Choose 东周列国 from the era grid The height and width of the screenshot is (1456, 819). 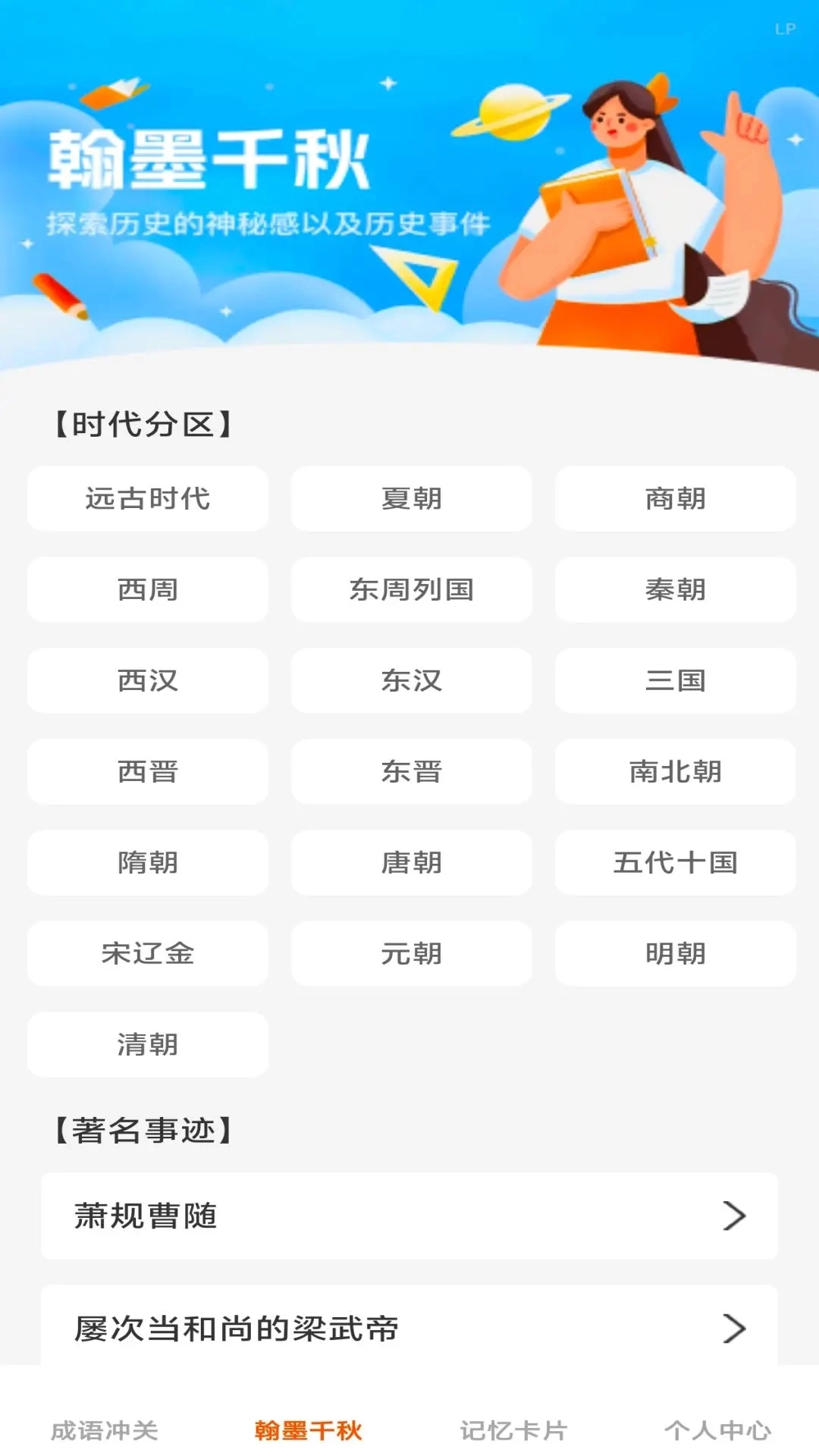coord(411,589)
